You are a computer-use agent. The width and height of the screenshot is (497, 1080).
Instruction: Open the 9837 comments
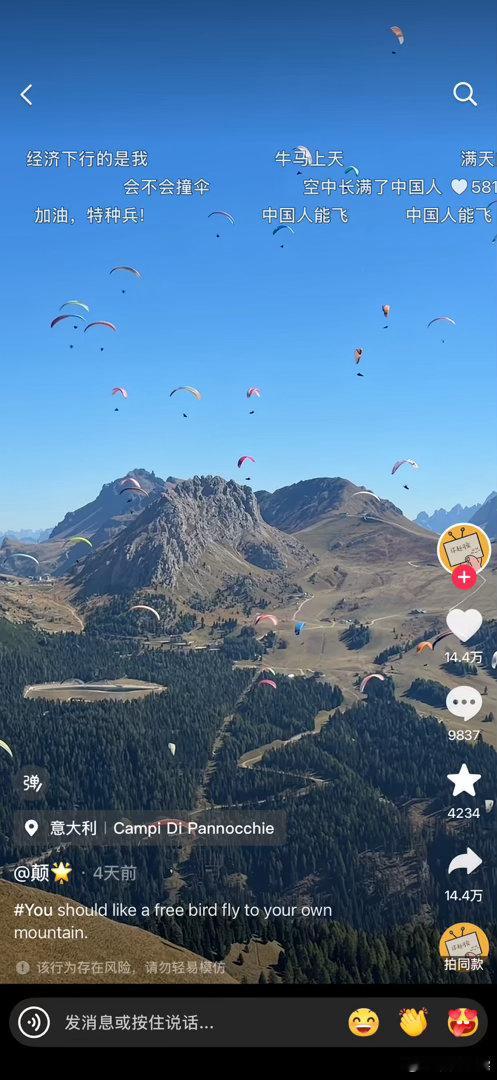point(464,703)
